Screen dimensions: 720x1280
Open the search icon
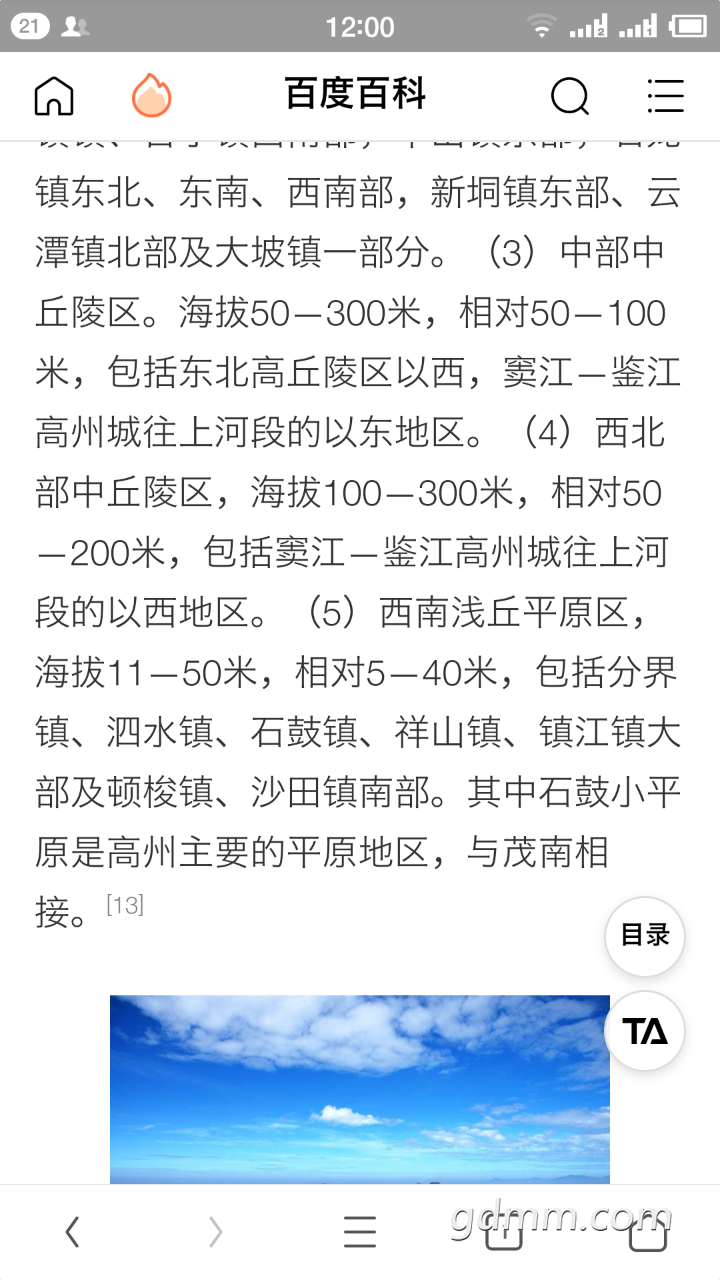coord(570,96)
